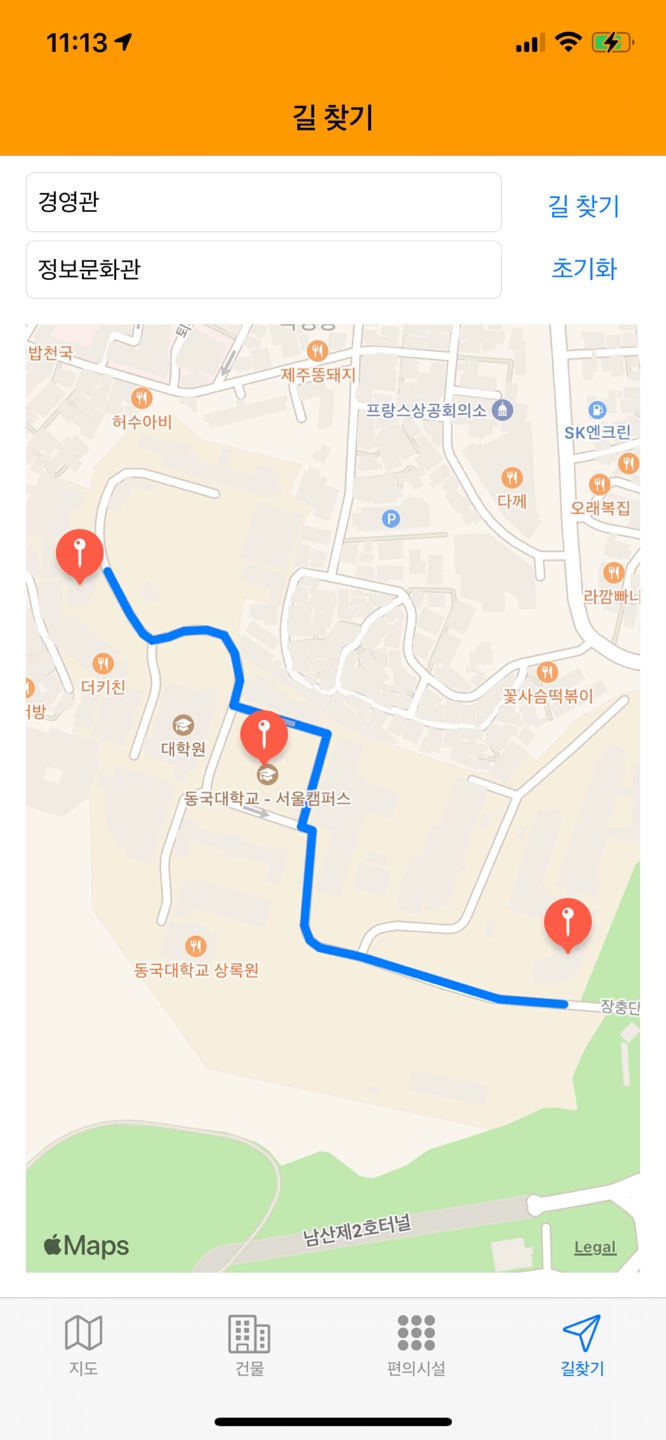Tap the red pin near 장충단 road

567,923
